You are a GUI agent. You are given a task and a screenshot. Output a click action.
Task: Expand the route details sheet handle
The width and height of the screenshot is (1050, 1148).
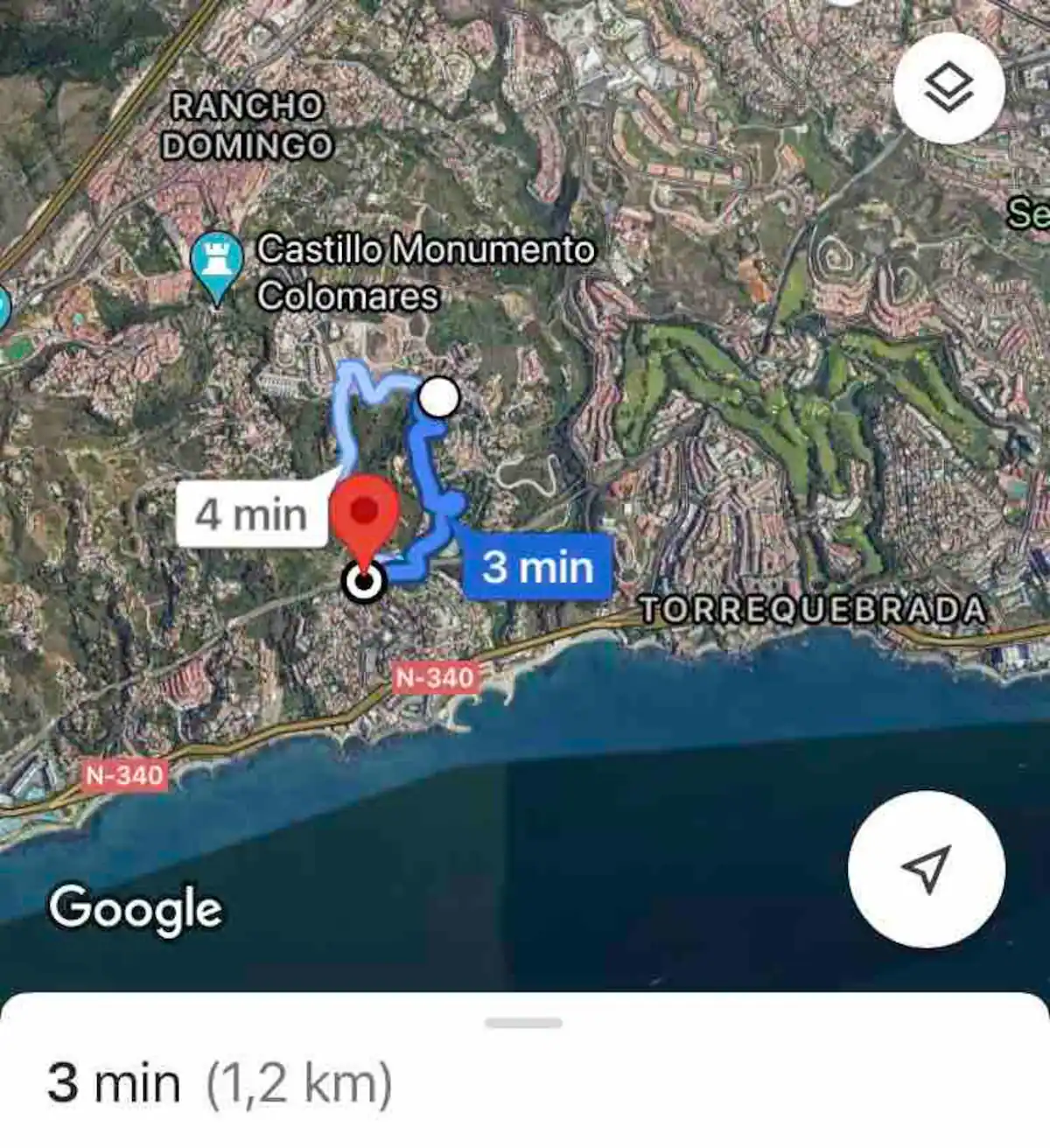pos(523,1023)
